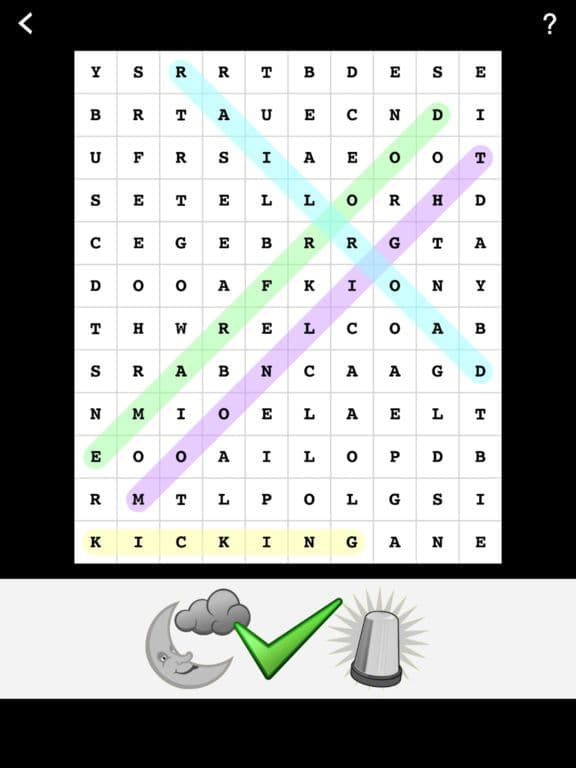Select the letter W in the grid
Image resolution: width=576 pixels, height=768 pixels.
click(181, 328)
